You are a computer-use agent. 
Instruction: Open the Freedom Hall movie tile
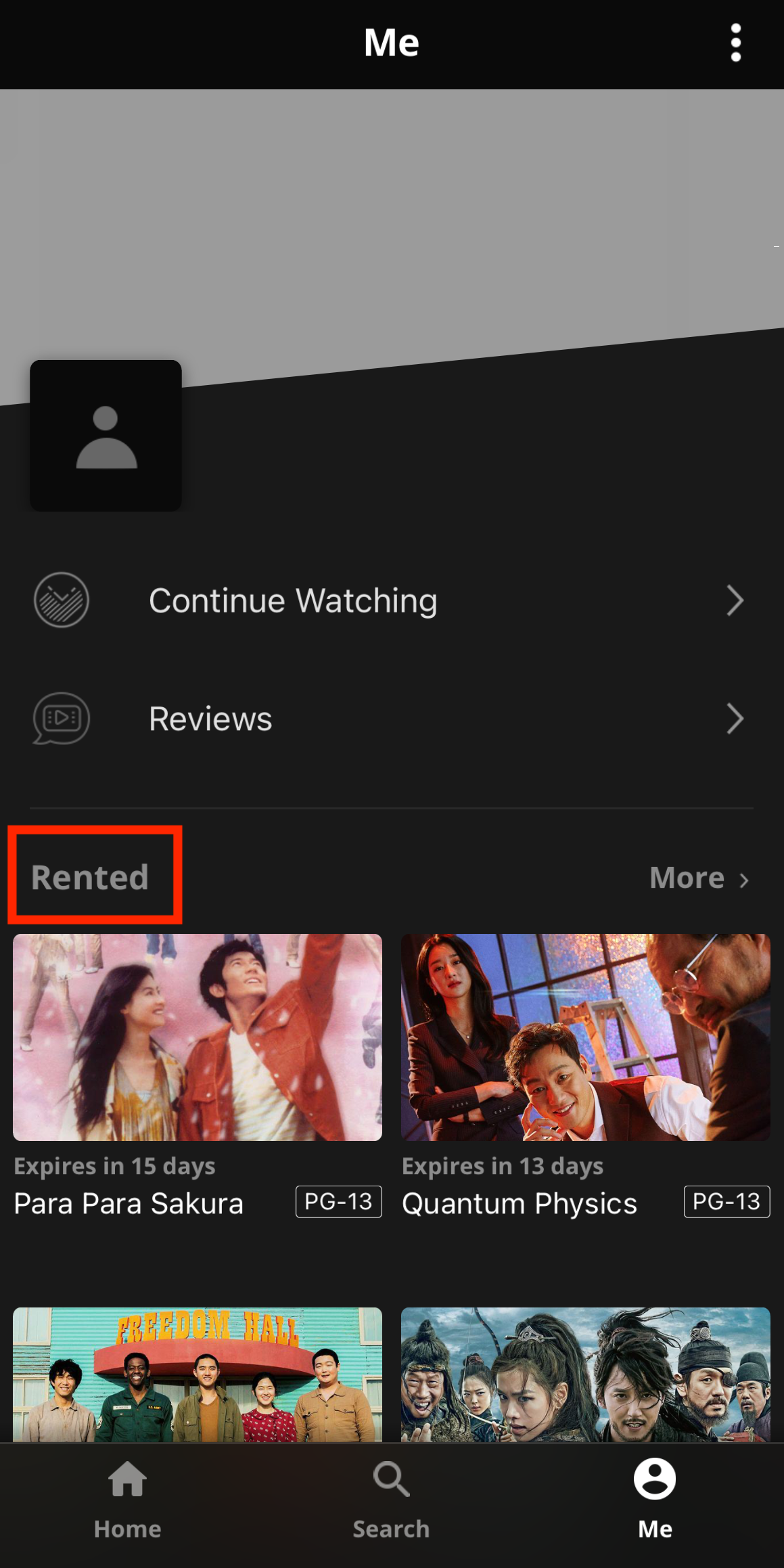point(197,1374)
